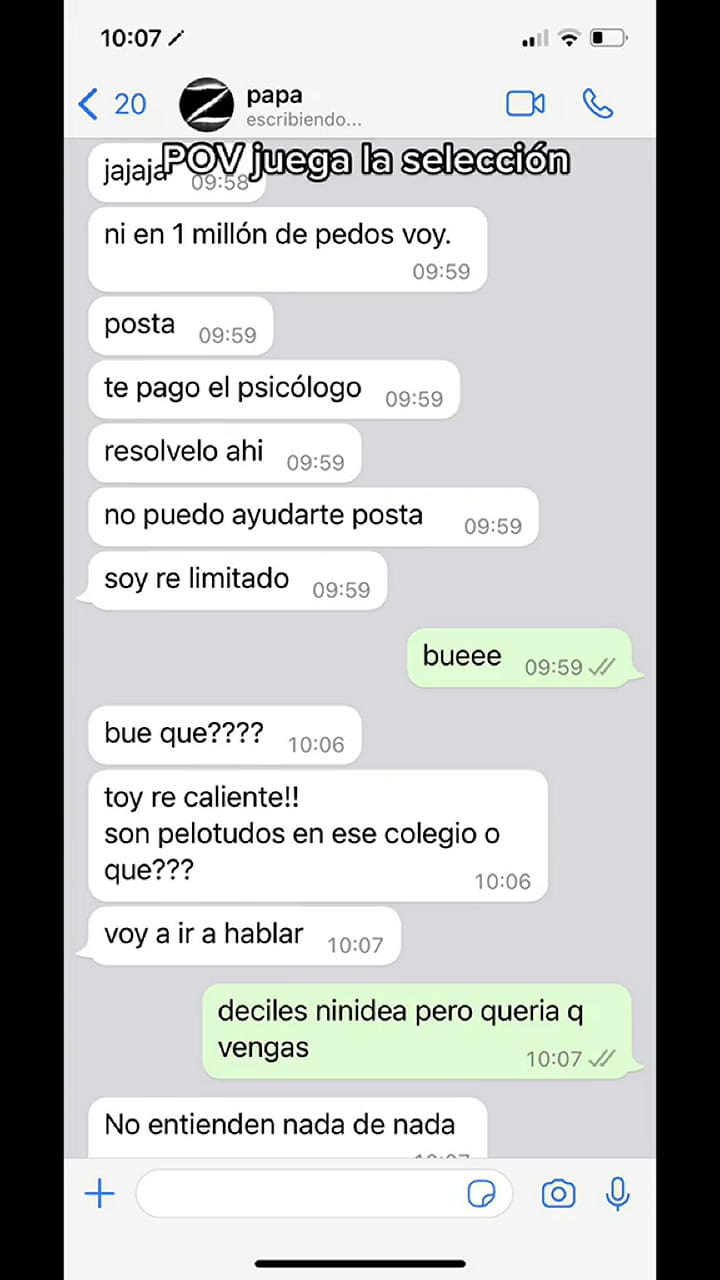Open papa's contact info via the name

[x=274, y=95]
